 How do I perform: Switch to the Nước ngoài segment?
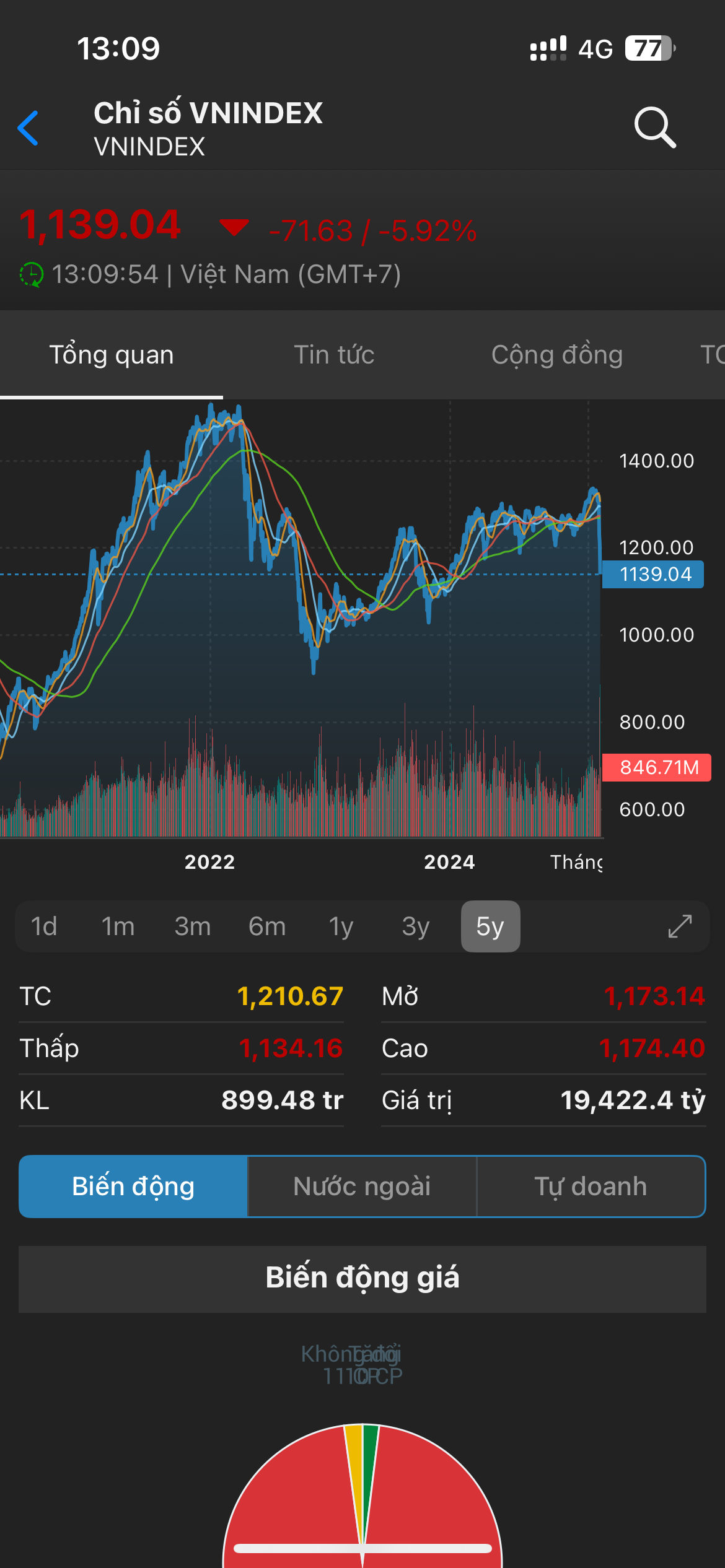click(x=362, y=1187)
